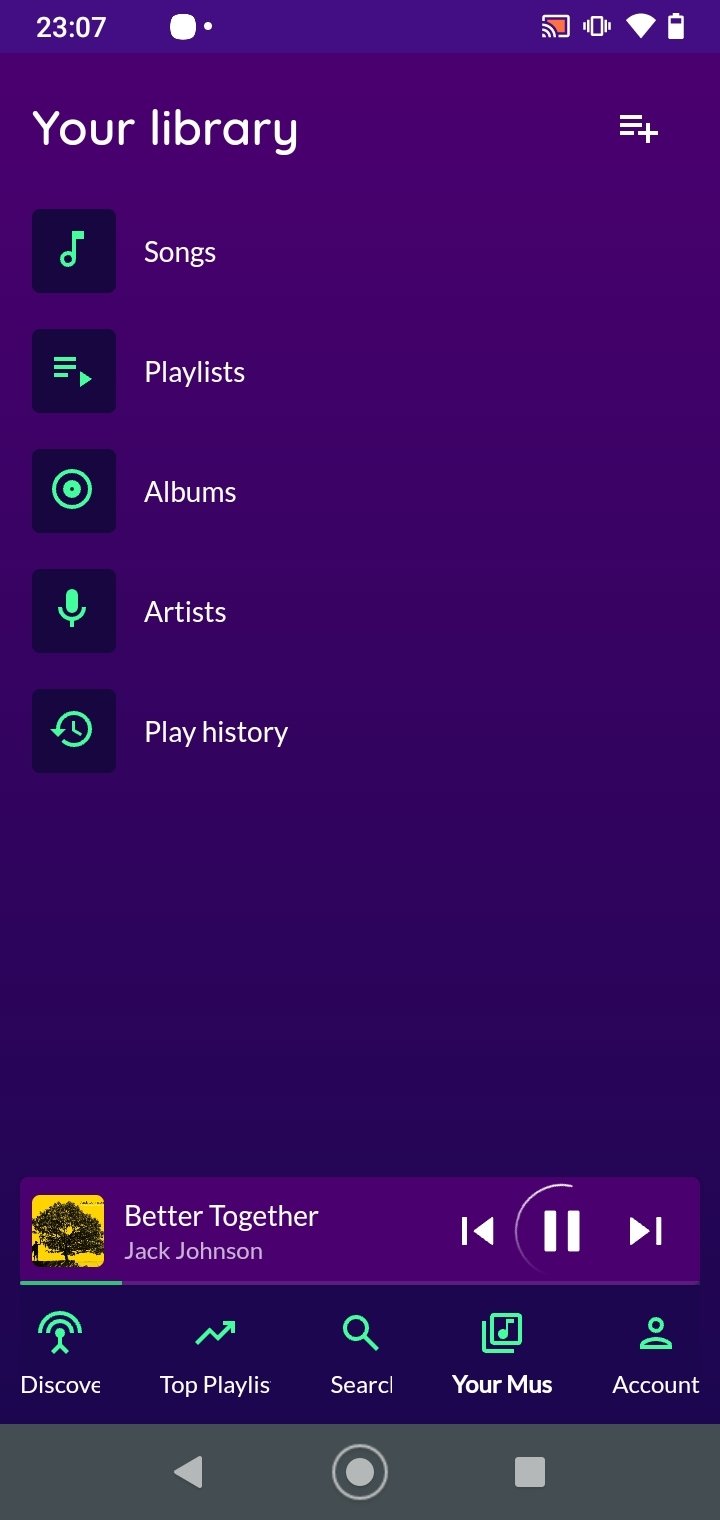Image resolution: width=720 pixels, height=1520 pixels.
Task: Tap the add-playlist icon next to Your library
Action: (638, 128)
